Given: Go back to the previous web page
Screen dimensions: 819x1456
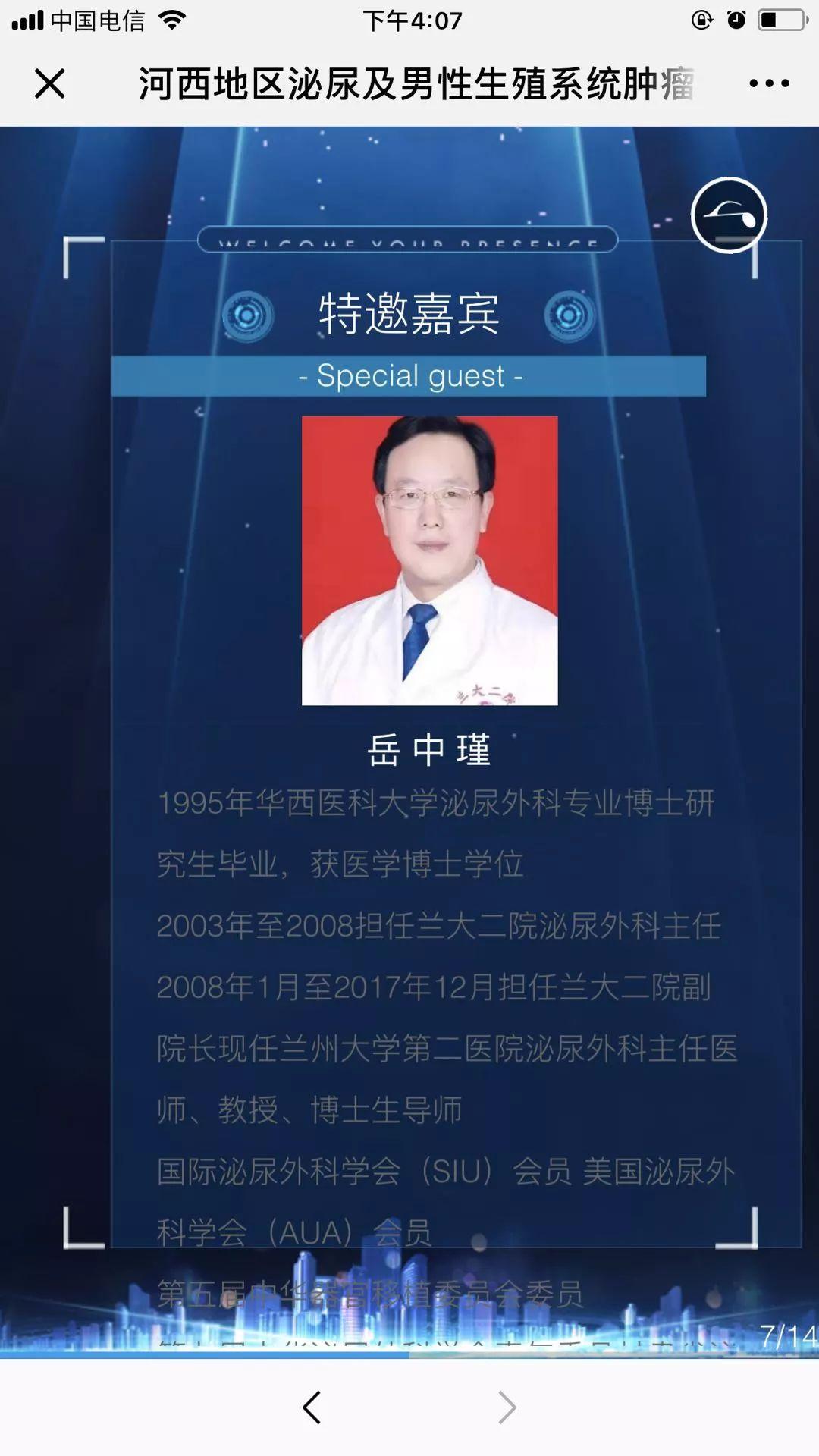Looking at the screenshot, I should click(x=312, y=1407).
